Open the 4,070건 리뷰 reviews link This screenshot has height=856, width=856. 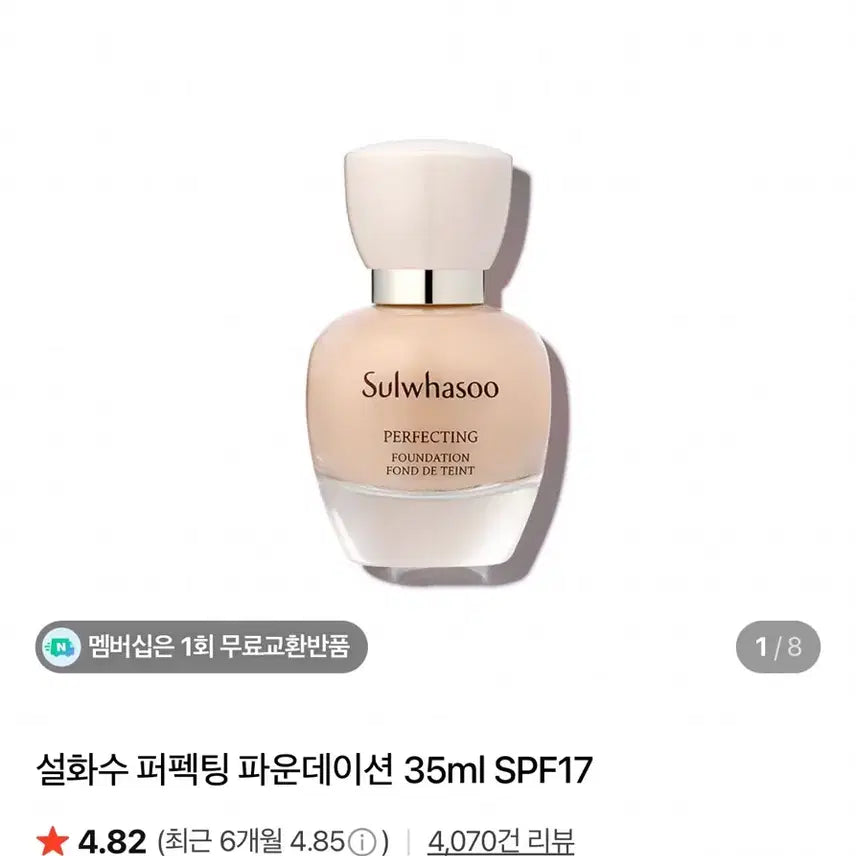(500, 840)
